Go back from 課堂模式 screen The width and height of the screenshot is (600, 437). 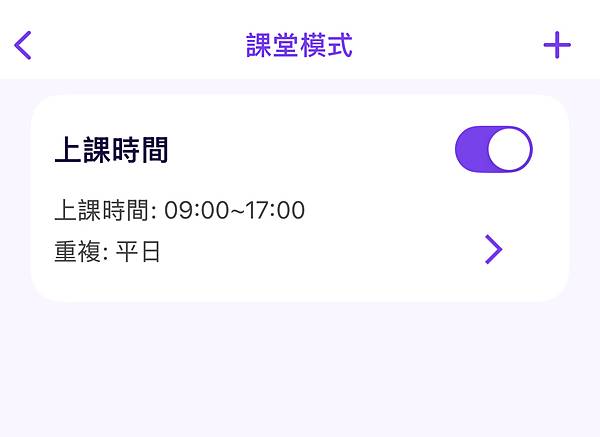23,45
